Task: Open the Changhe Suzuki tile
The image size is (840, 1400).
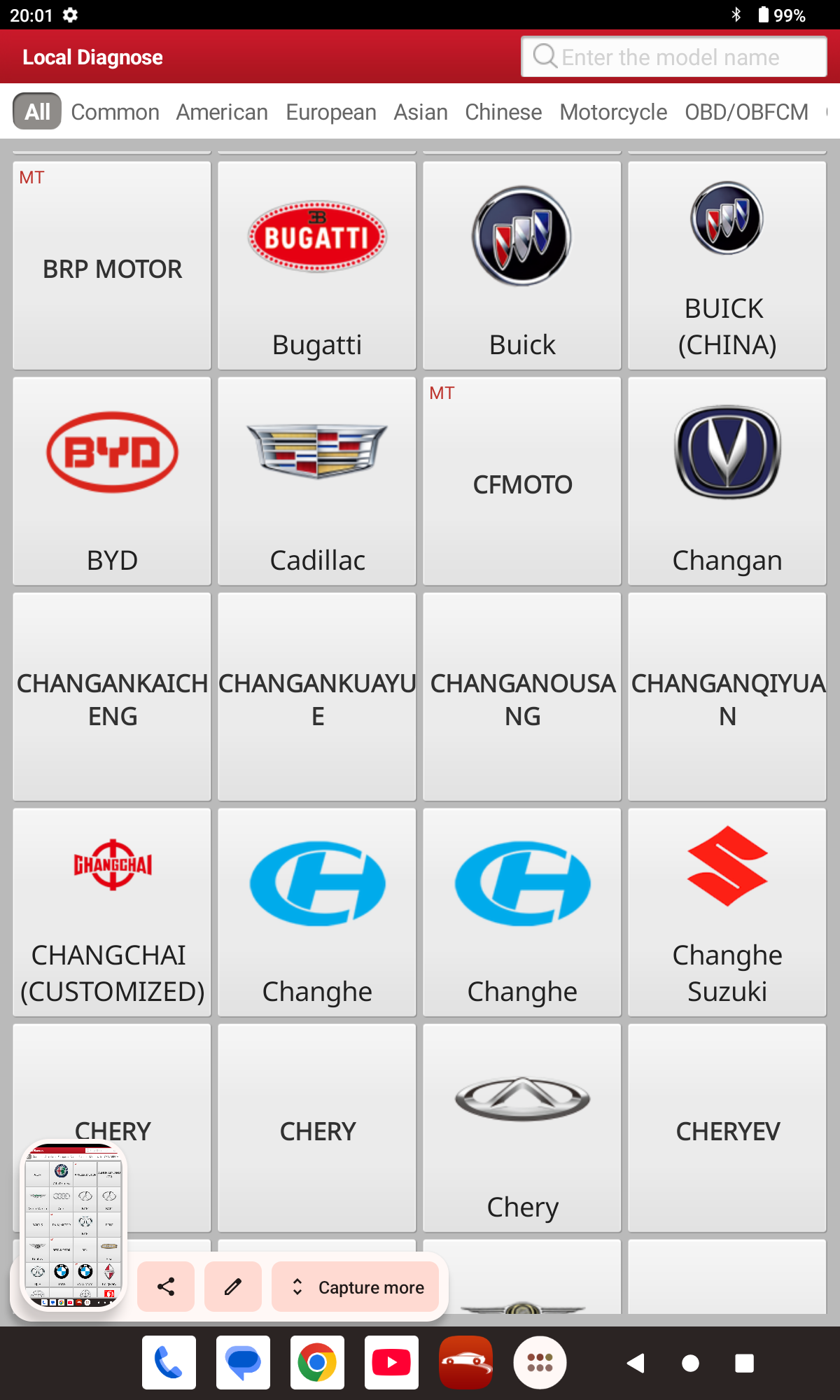Action: (727, 913)
